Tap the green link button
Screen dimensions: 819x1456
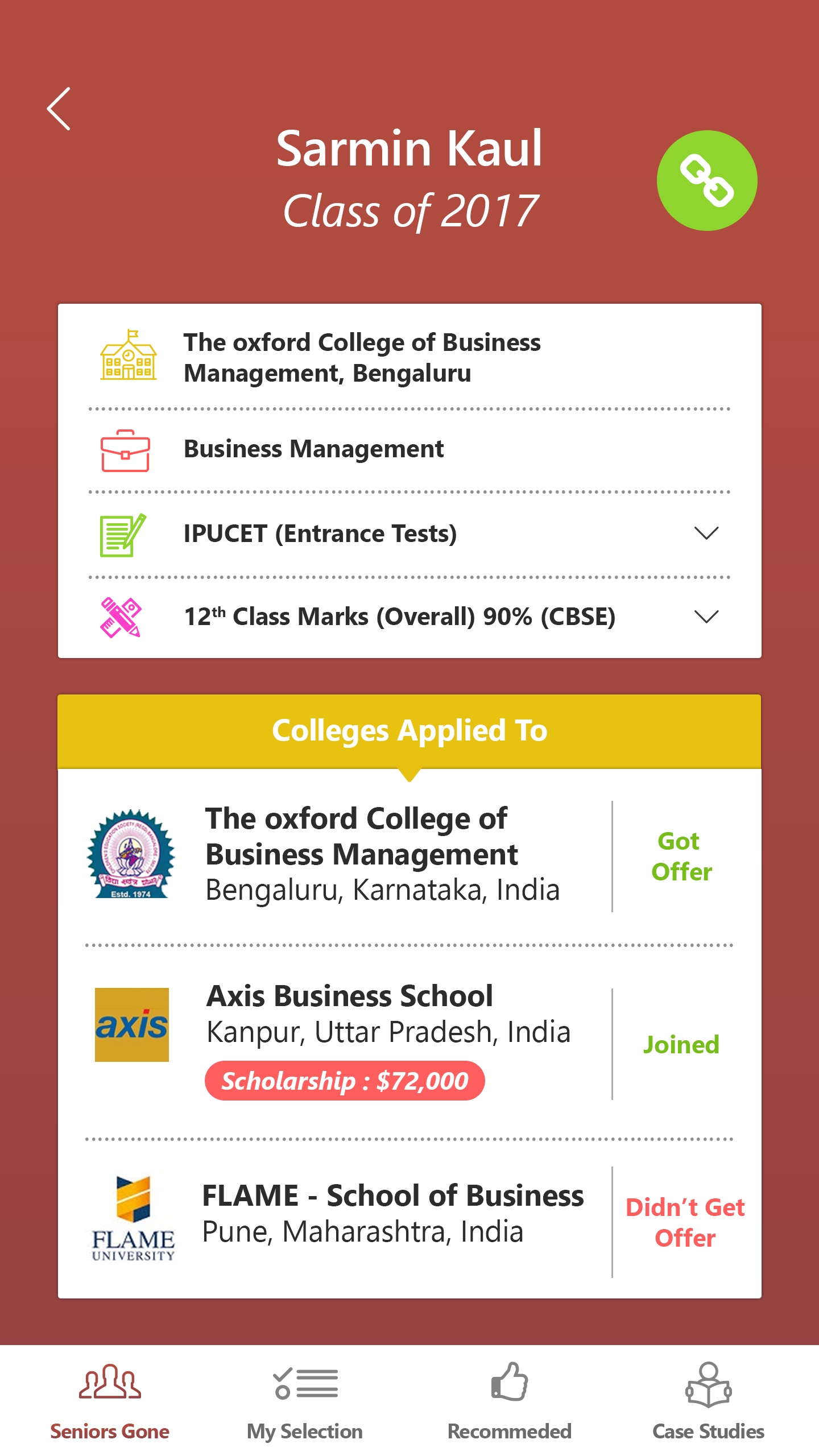707,180
